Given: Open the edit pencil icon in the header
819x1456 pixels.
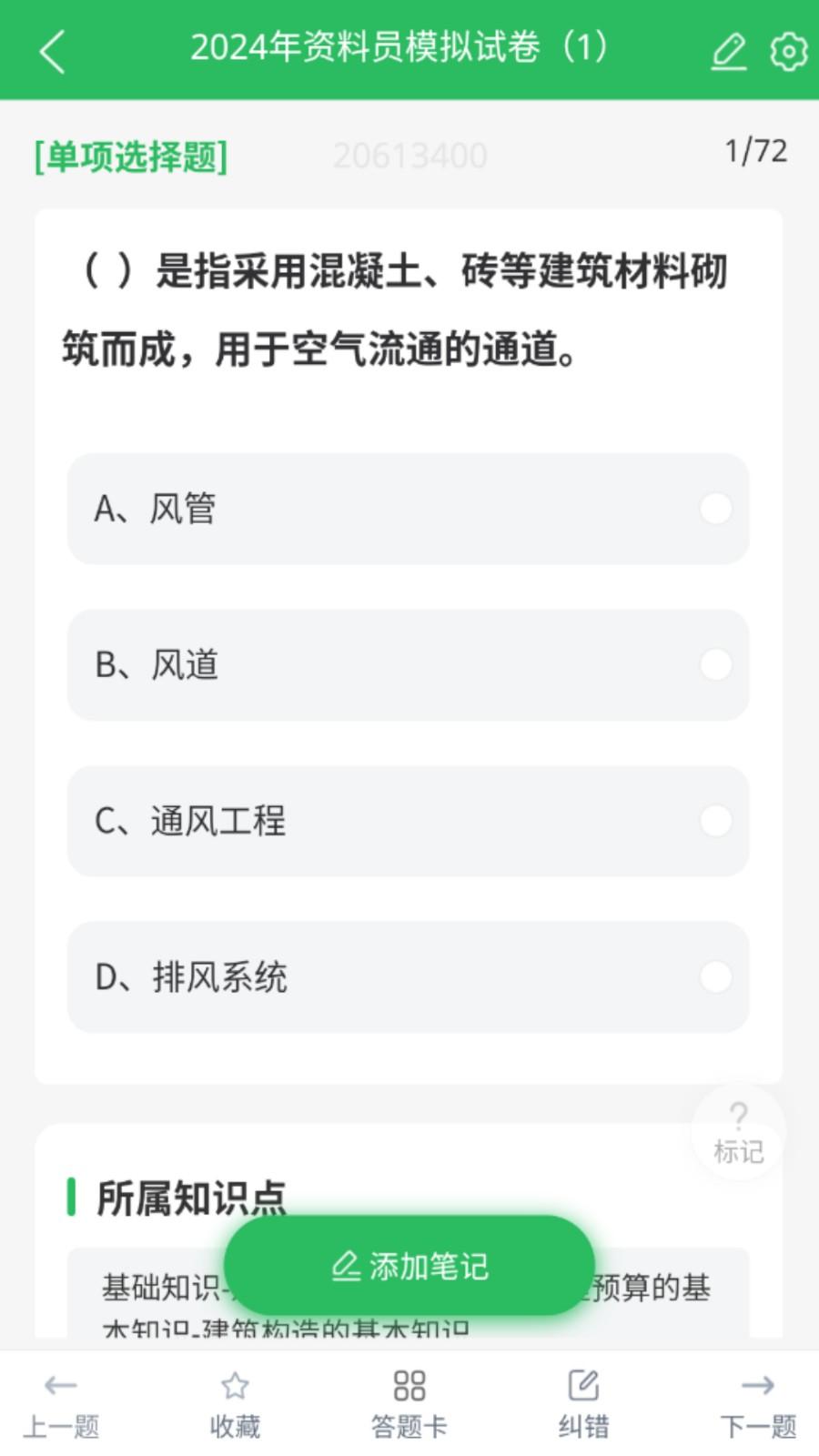Looking at the screenshot, I should [x=728, y=52].
